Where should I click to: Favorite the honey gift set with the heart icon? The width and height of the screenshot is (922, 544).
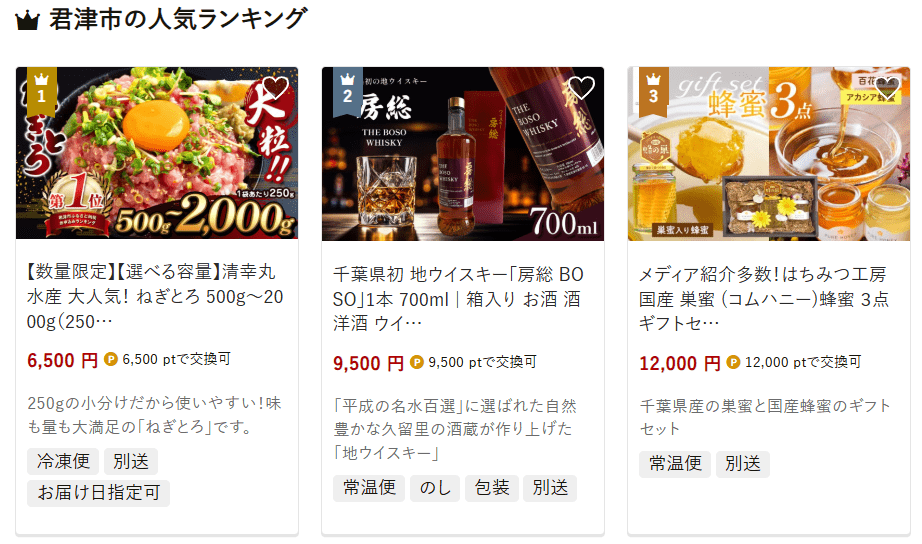(x=887, y=89)
